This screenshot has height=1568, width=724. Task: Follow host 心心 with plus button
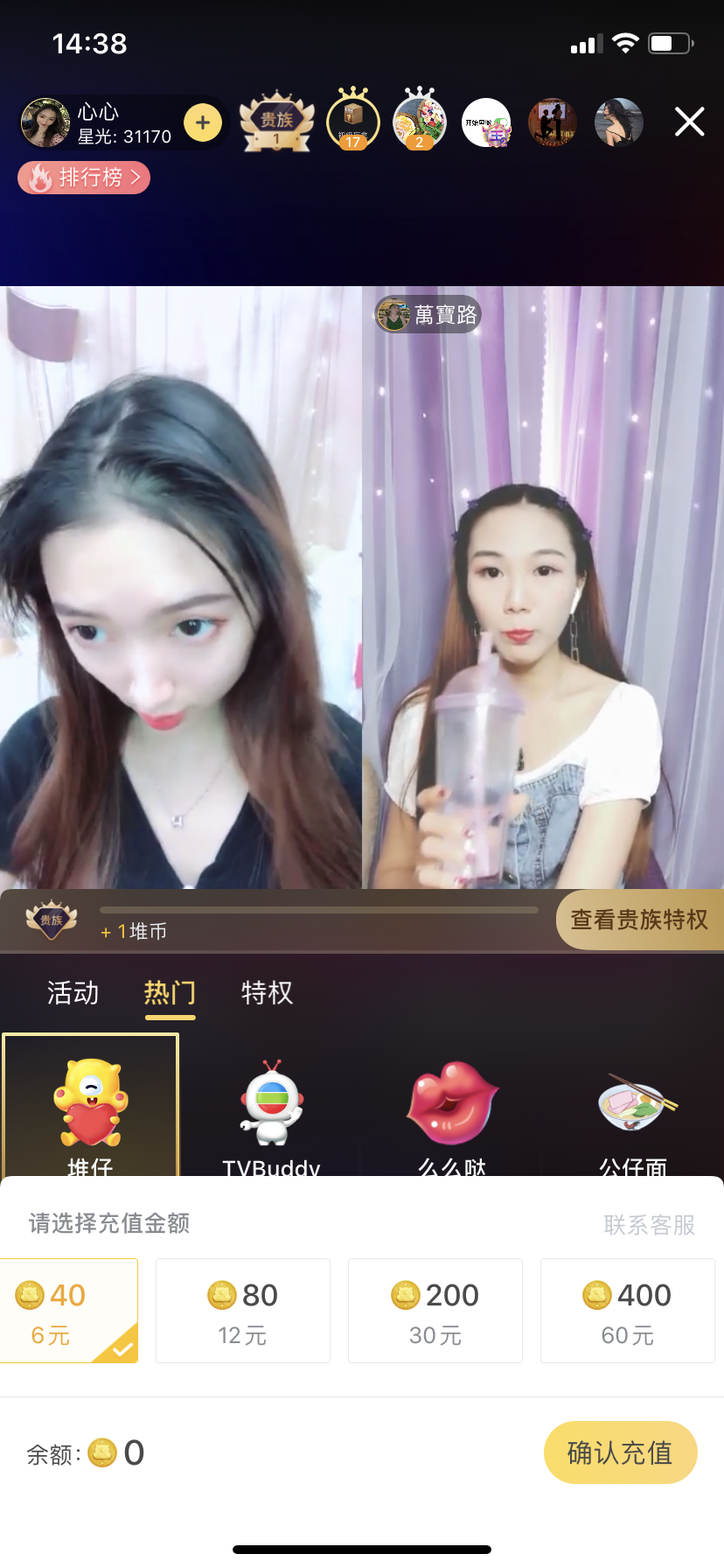203,123
